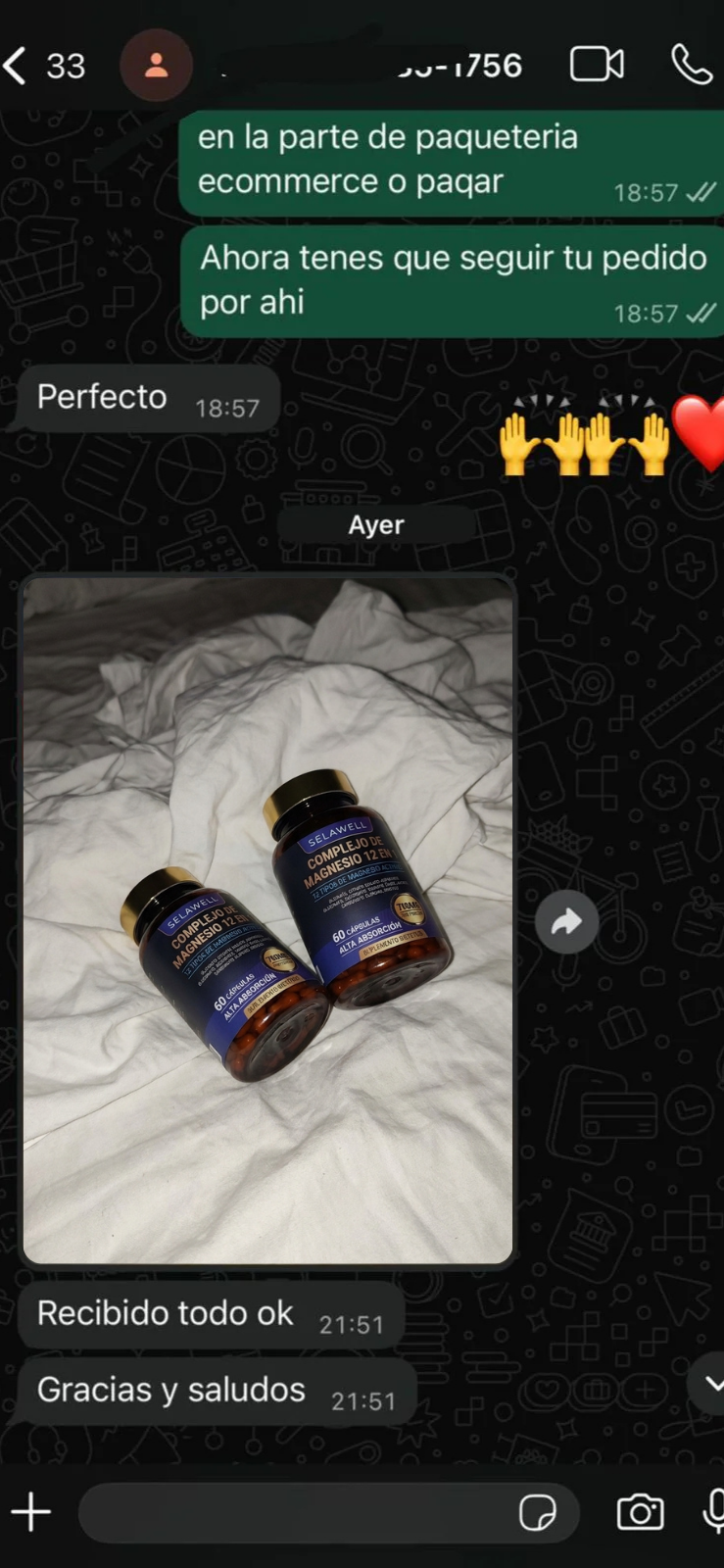Open the attachments plus menu

pos(31,1512)
